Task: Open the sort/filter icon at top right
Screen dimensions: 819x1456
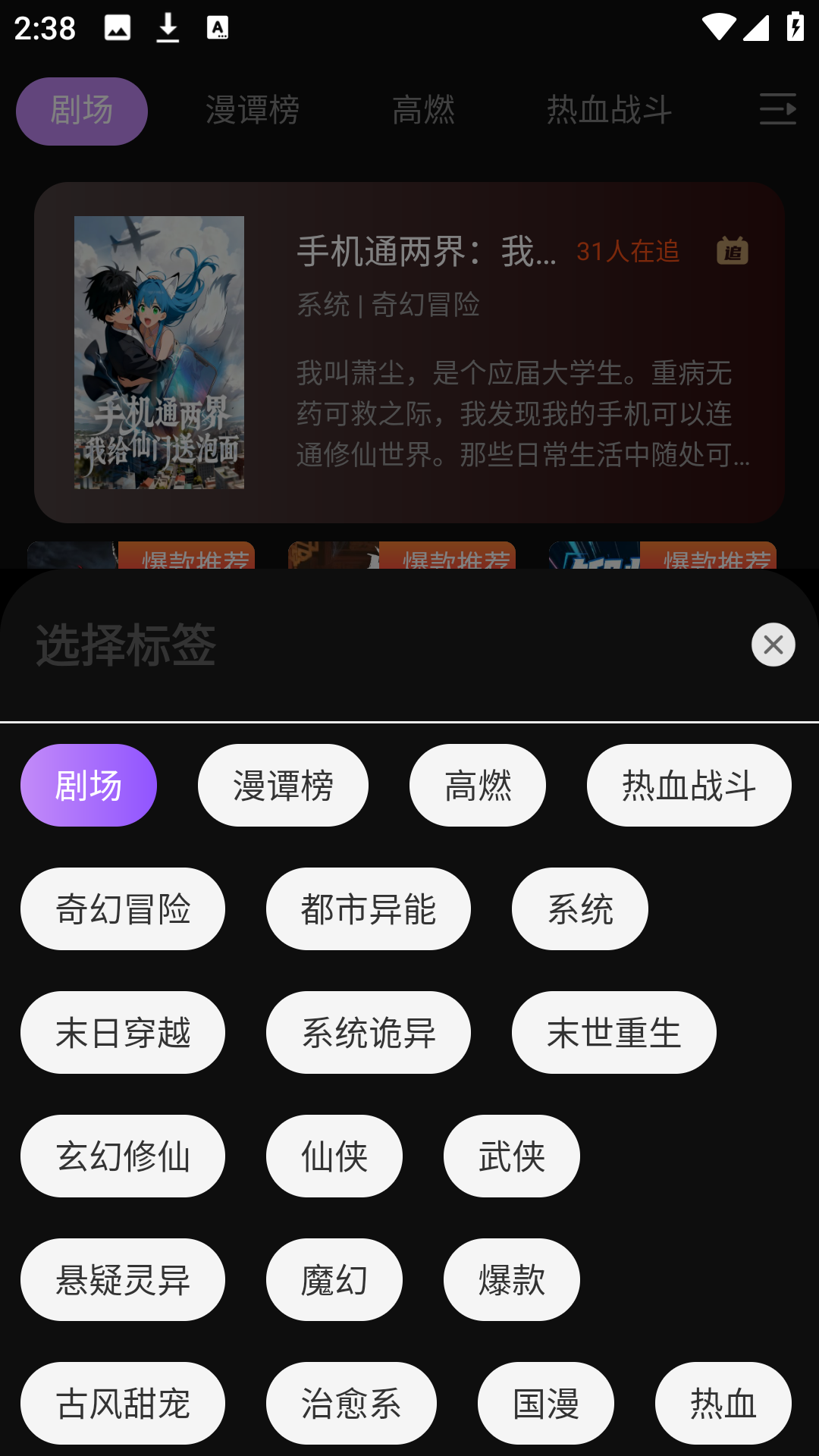Action: tap(778, 111)
